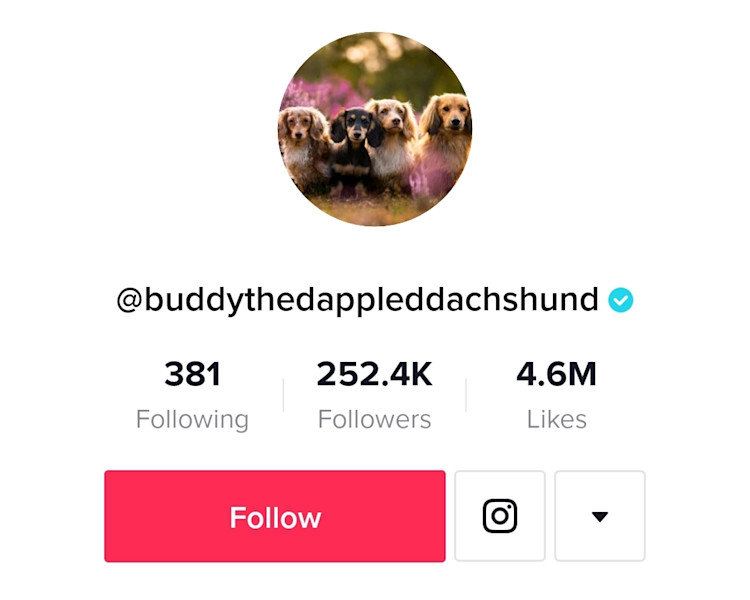Open the linked Instagram profile
750x600 pixels.
[x=500, y=516]
